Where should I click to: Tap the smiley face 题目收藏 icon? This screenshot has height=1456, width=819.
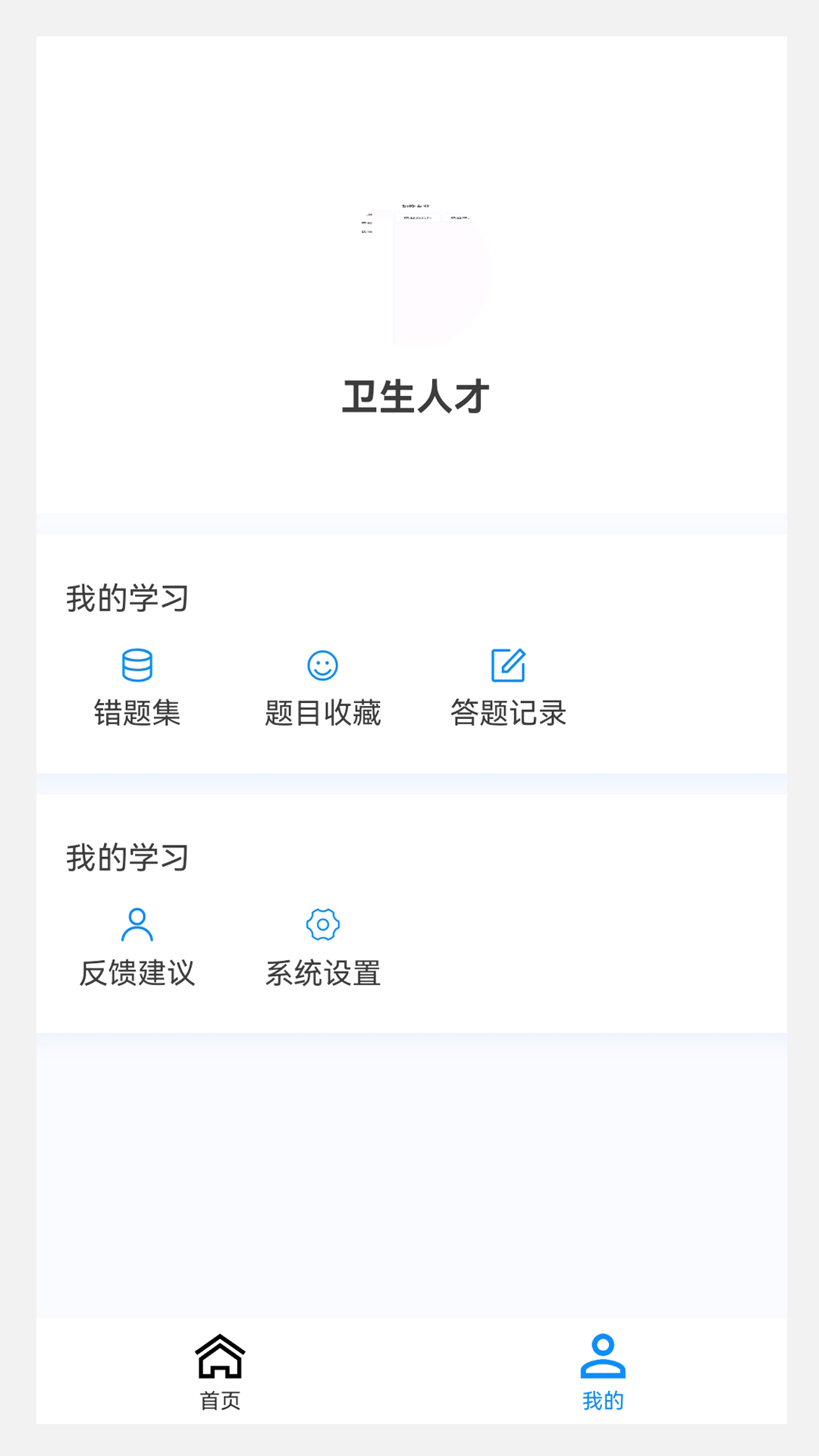coord(322,667)
